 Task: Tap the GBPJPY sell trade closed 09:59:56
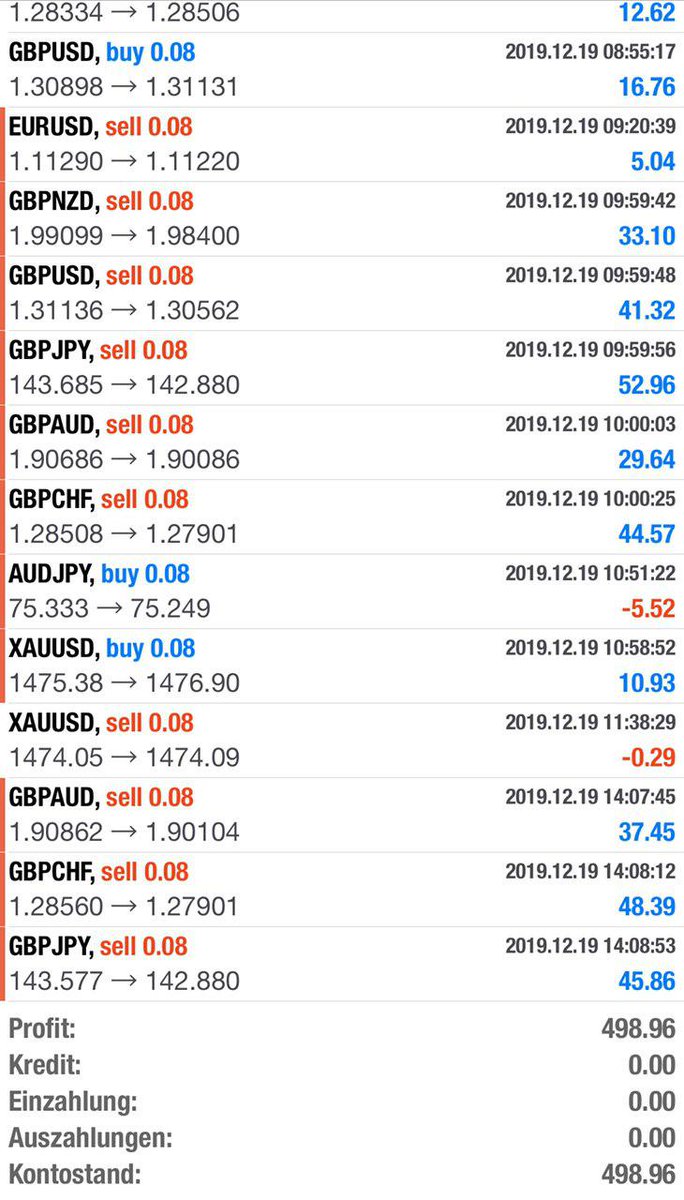[342, 367]
